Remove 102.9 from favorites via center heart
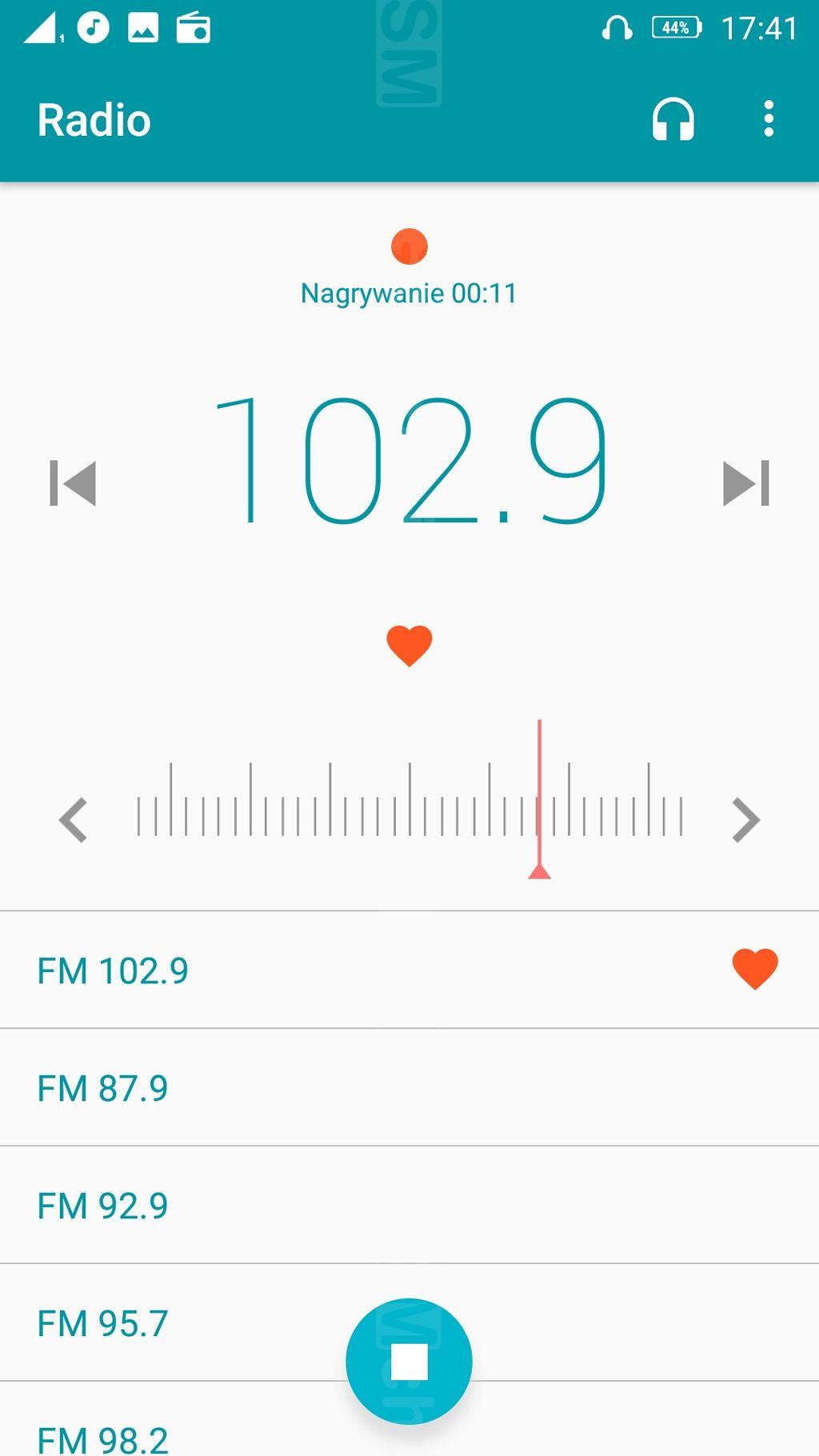Viewport: 819px width, 1456px height. point(409,646)
